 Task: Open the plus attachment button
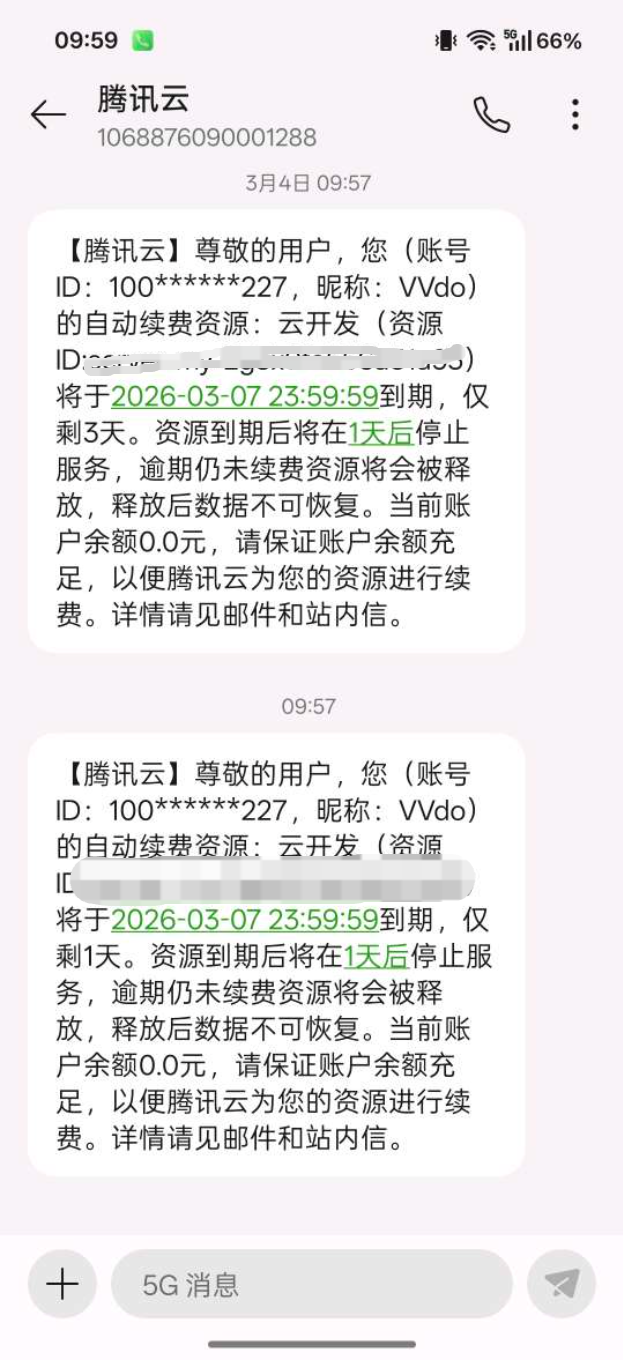(62, 1283)
